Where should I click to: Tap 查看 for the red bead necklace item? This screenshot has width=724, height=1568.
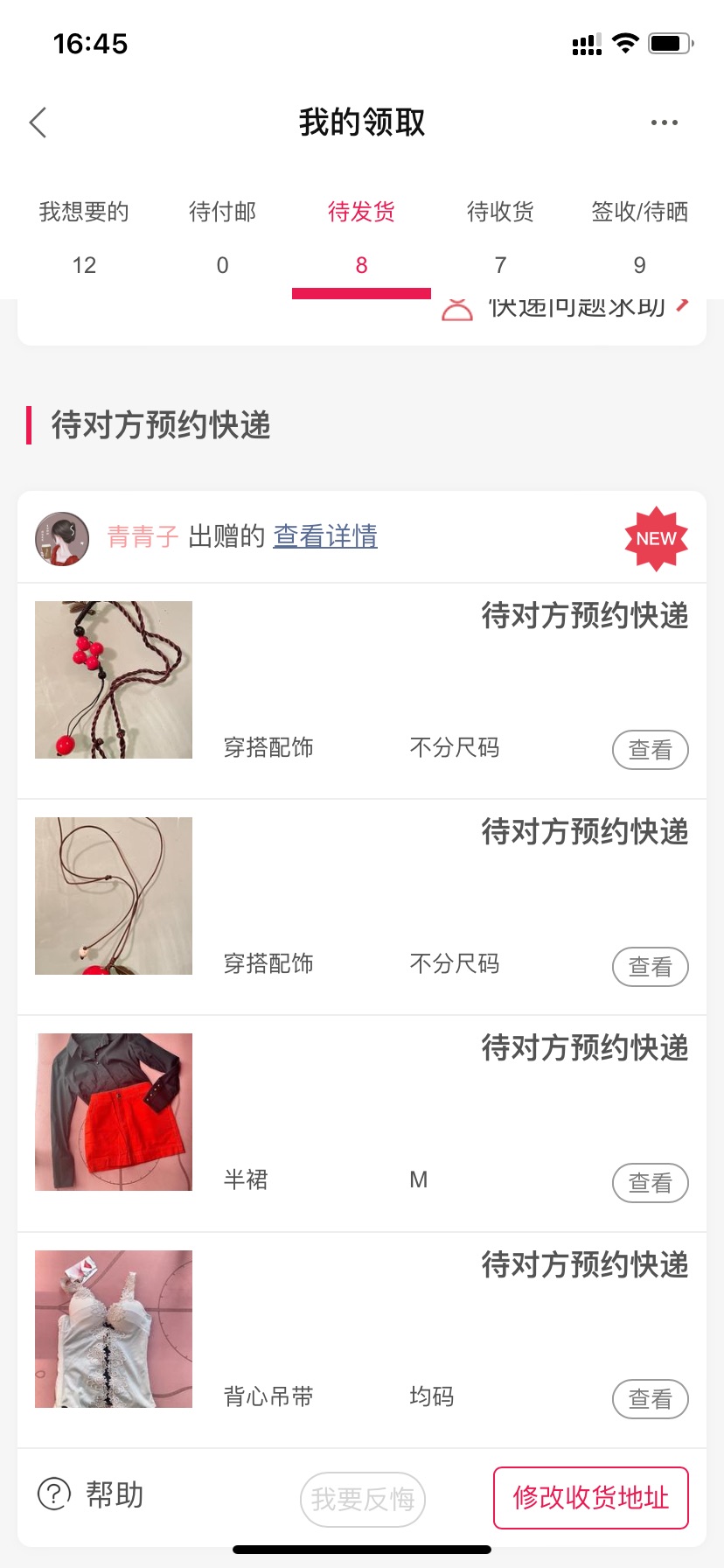click(650, 750)
